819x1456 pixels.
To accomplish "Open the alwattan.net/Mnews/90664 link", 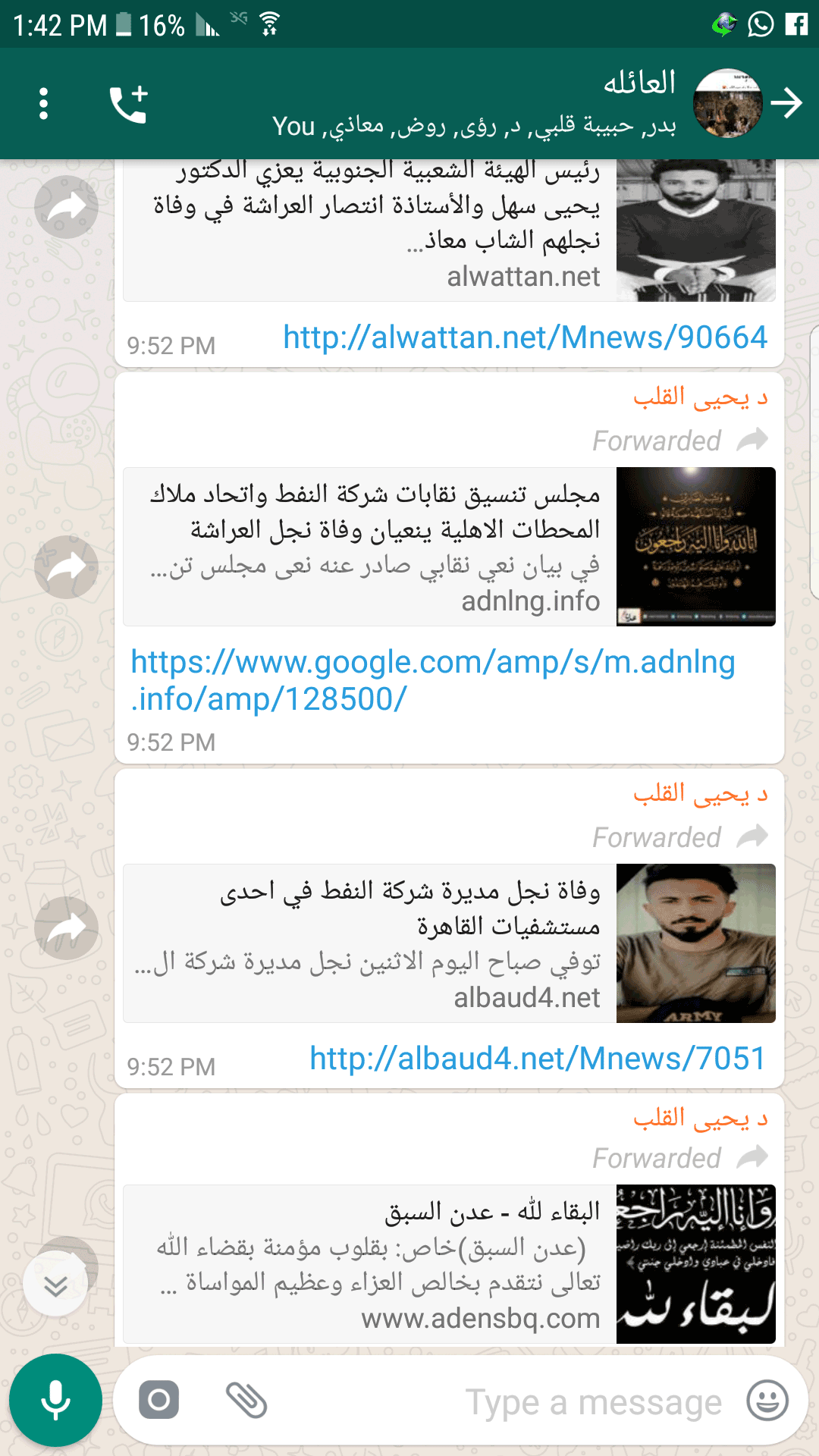I will pos(525,337).
